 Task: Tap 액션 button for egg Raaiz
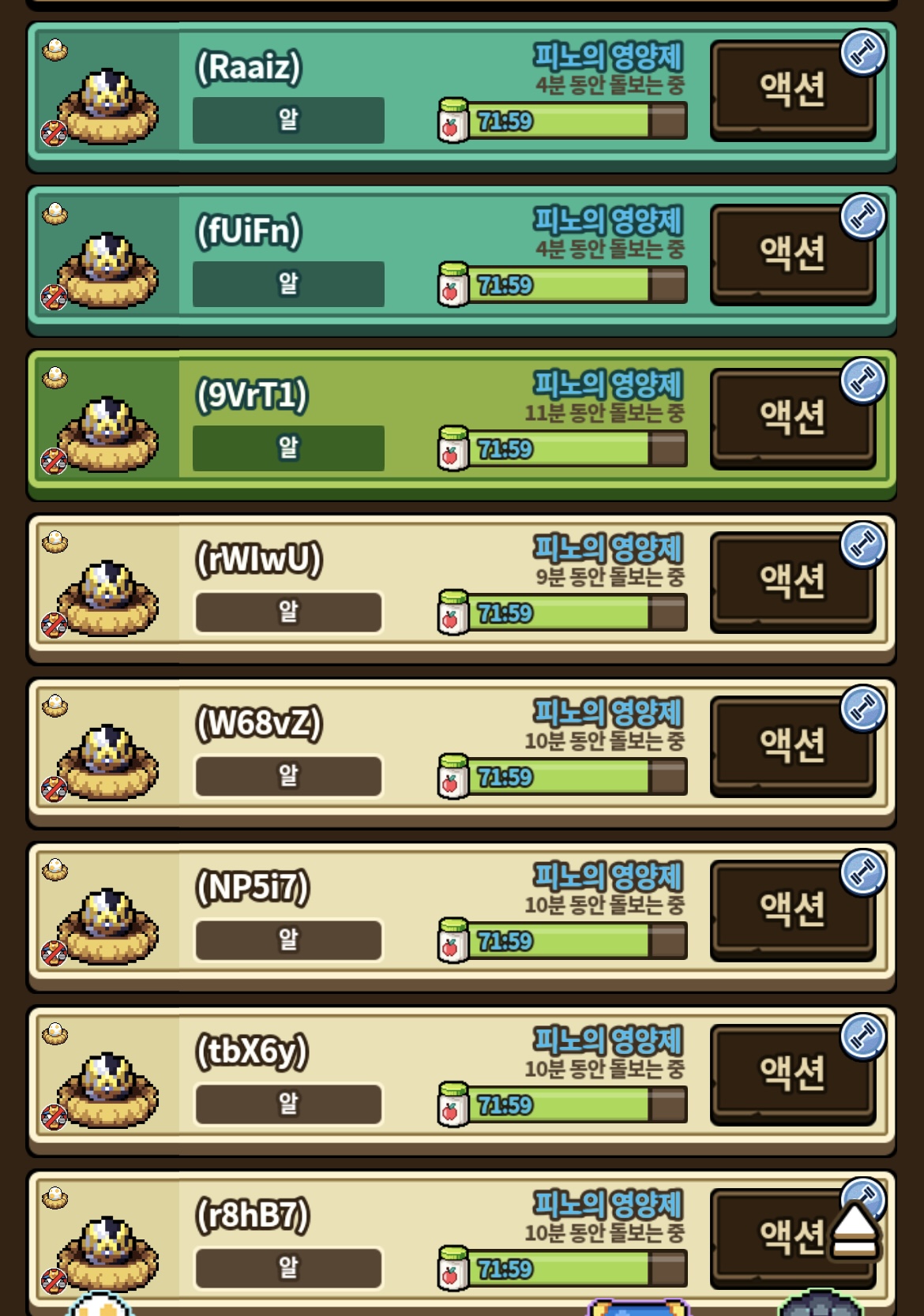792,90
